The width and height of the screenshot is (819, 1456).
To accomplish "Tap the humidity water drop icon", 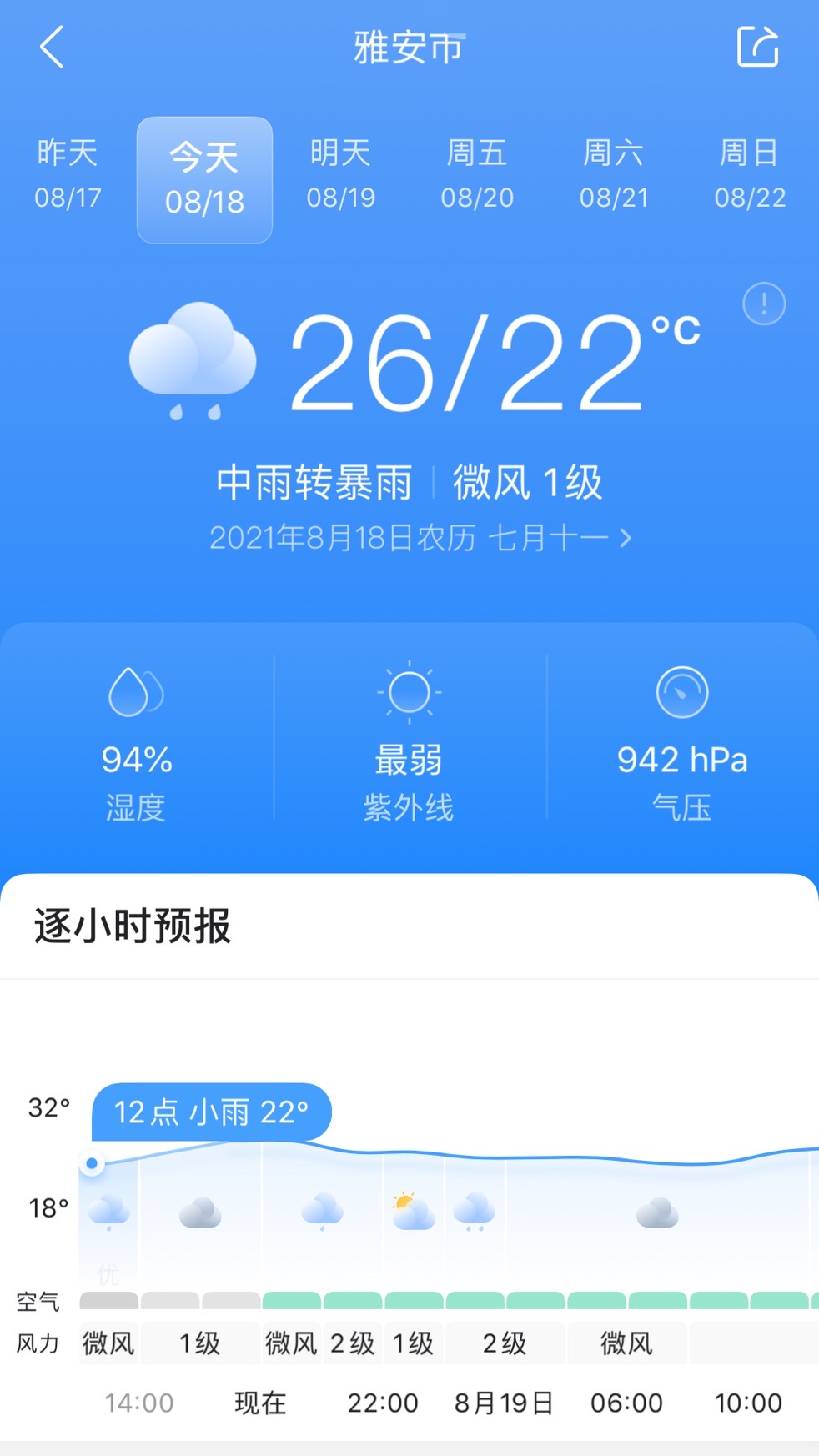I will coord(135,692).
